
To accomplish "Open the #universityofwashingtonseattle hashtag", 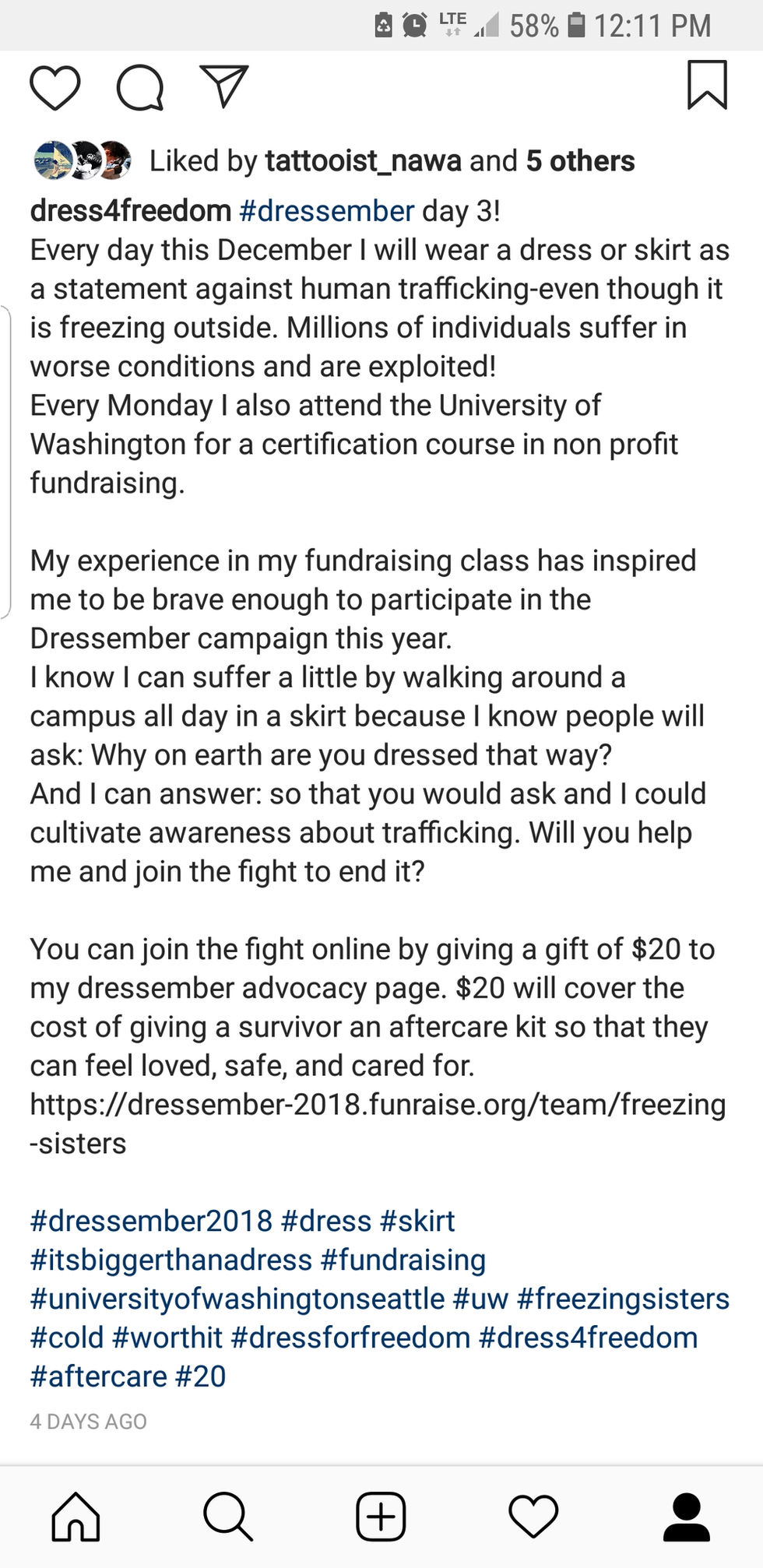I will [x=237, y=1299].
